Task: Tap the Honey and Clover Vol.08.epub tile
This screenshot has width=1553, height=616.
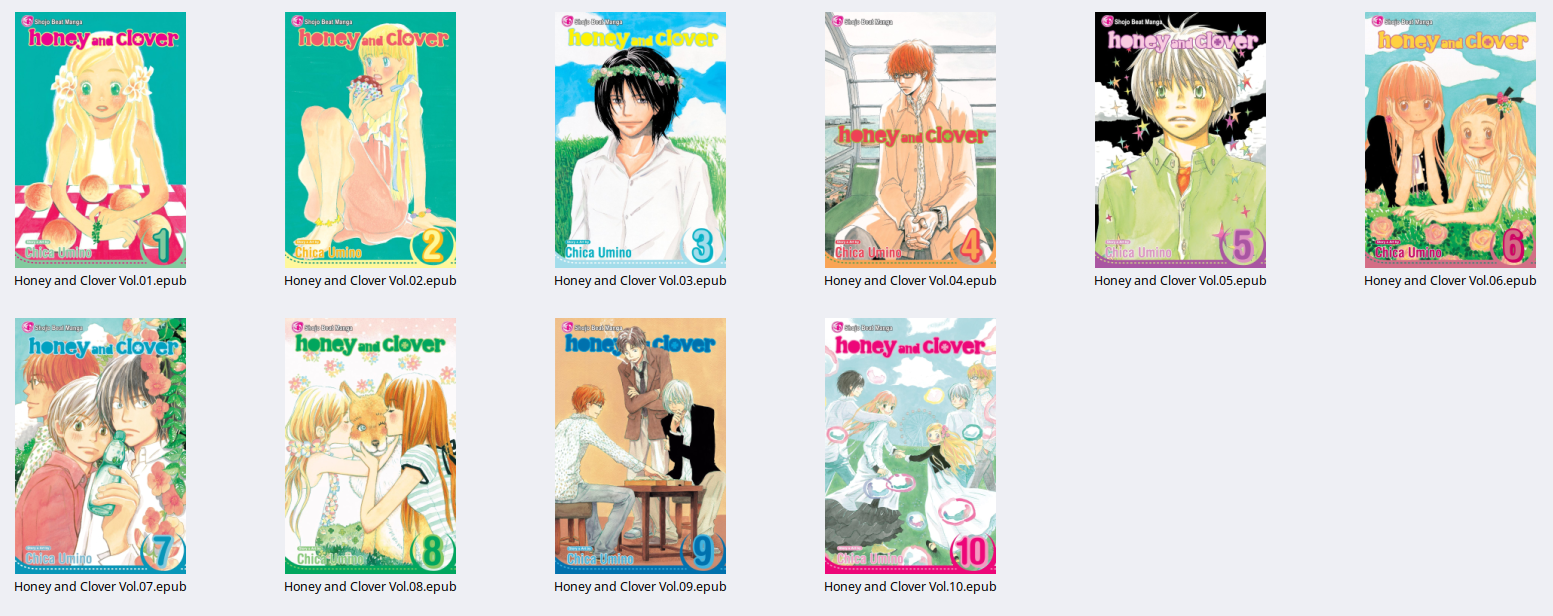Action: (370, 446)
